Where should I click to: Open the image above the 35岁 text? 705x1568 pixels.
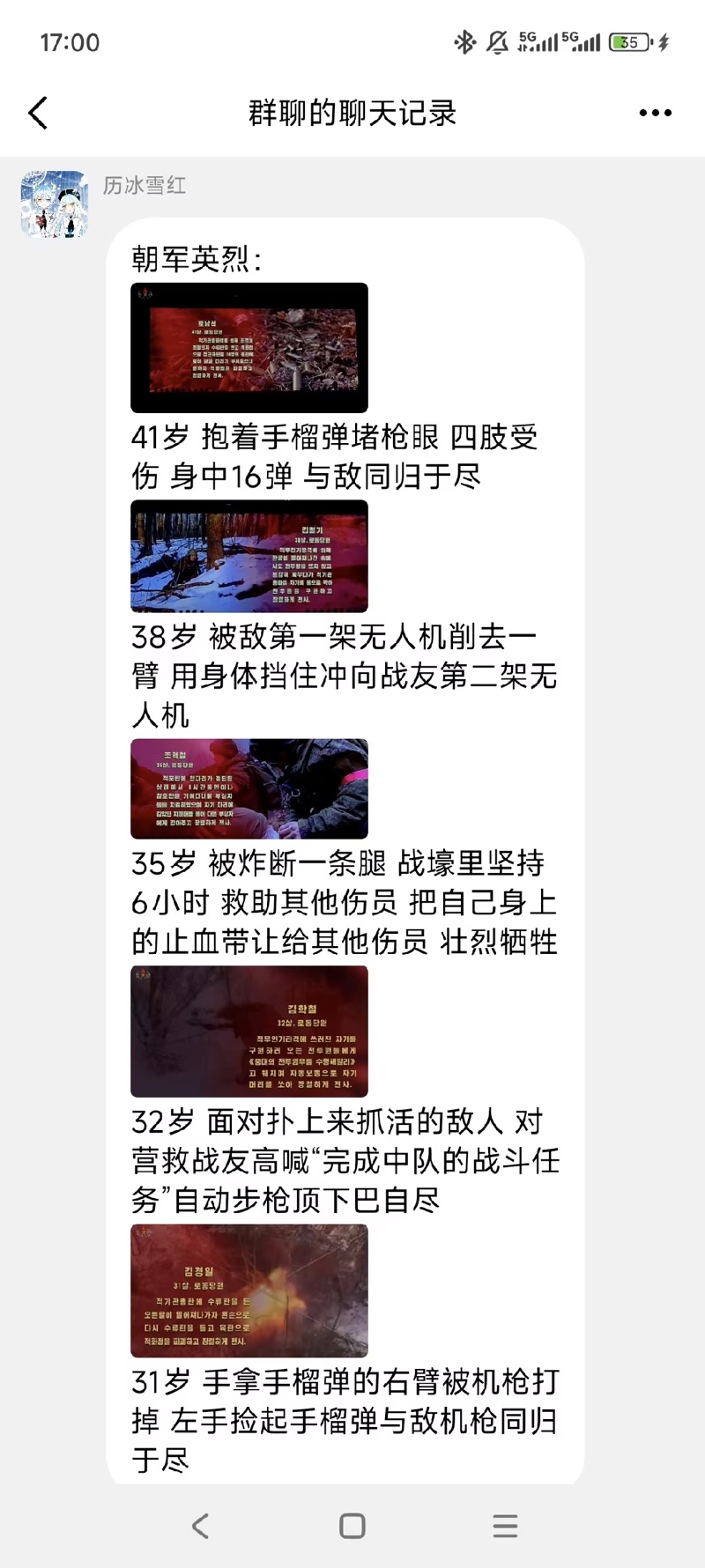coord(249,788)
